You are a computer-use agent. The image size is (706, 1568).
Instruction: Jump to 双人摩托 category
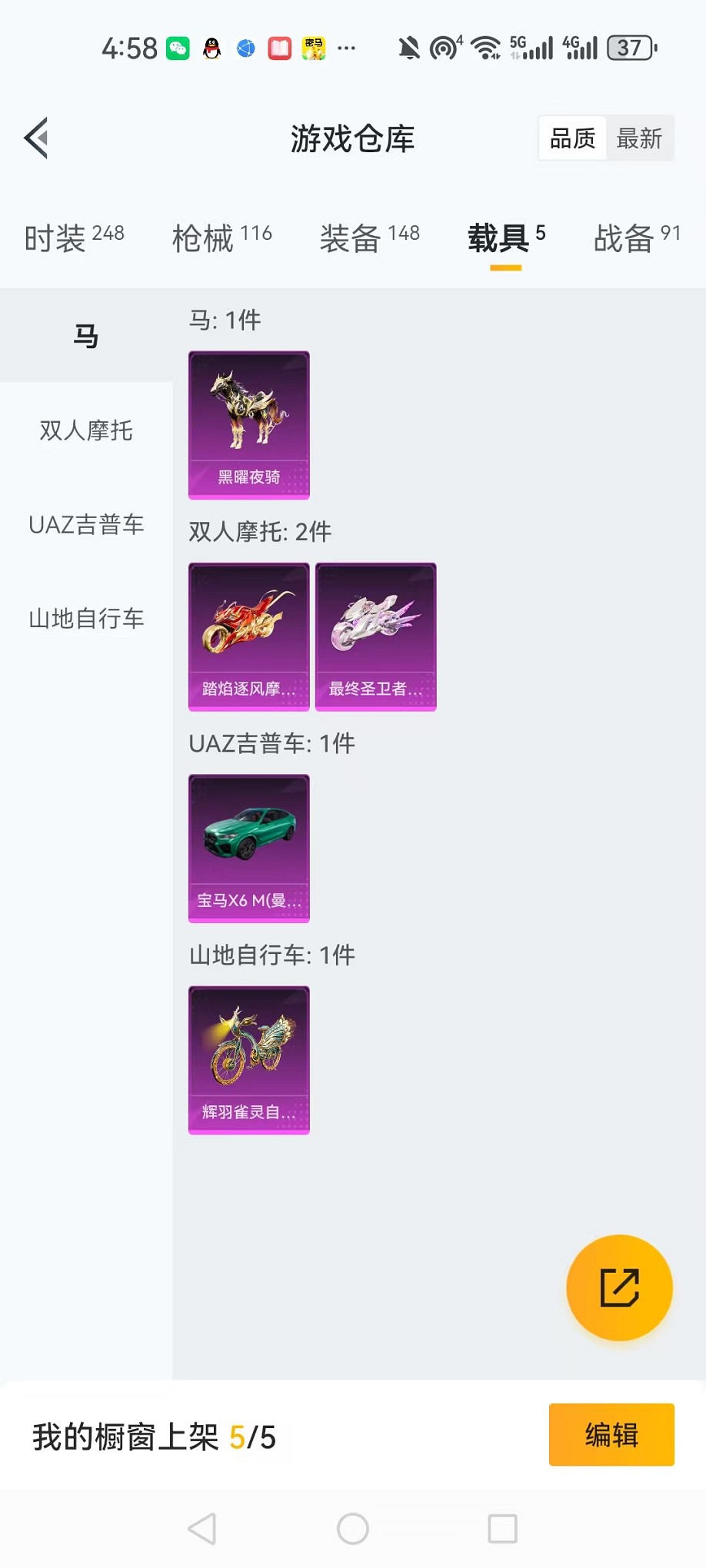[x=86, y=430]
